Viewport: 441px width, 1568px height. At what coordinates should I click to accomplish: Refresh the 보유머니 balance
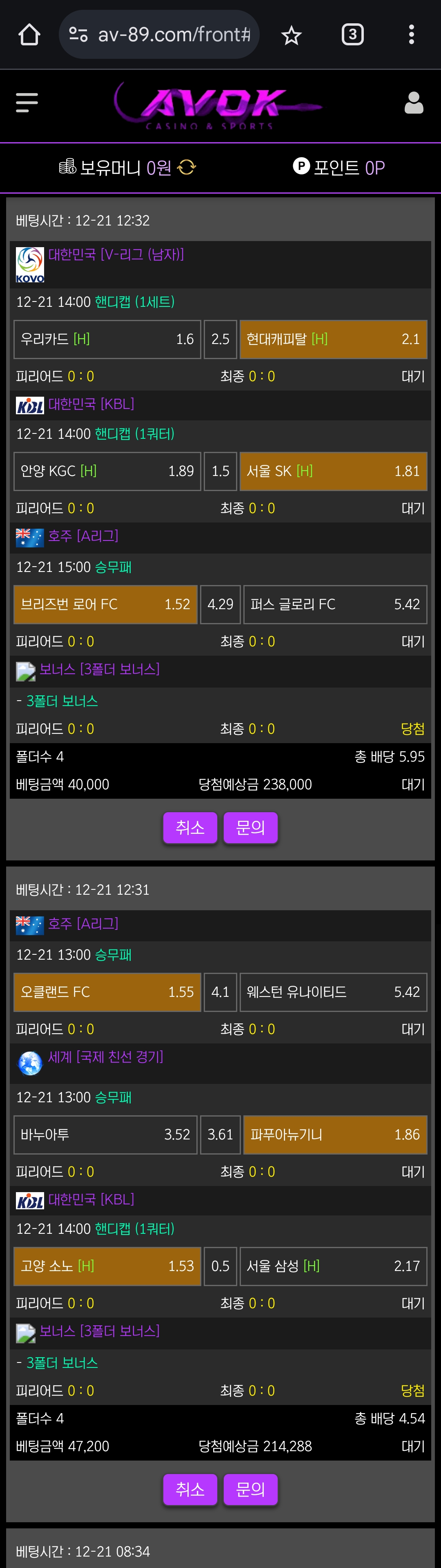tap(187, 168)
